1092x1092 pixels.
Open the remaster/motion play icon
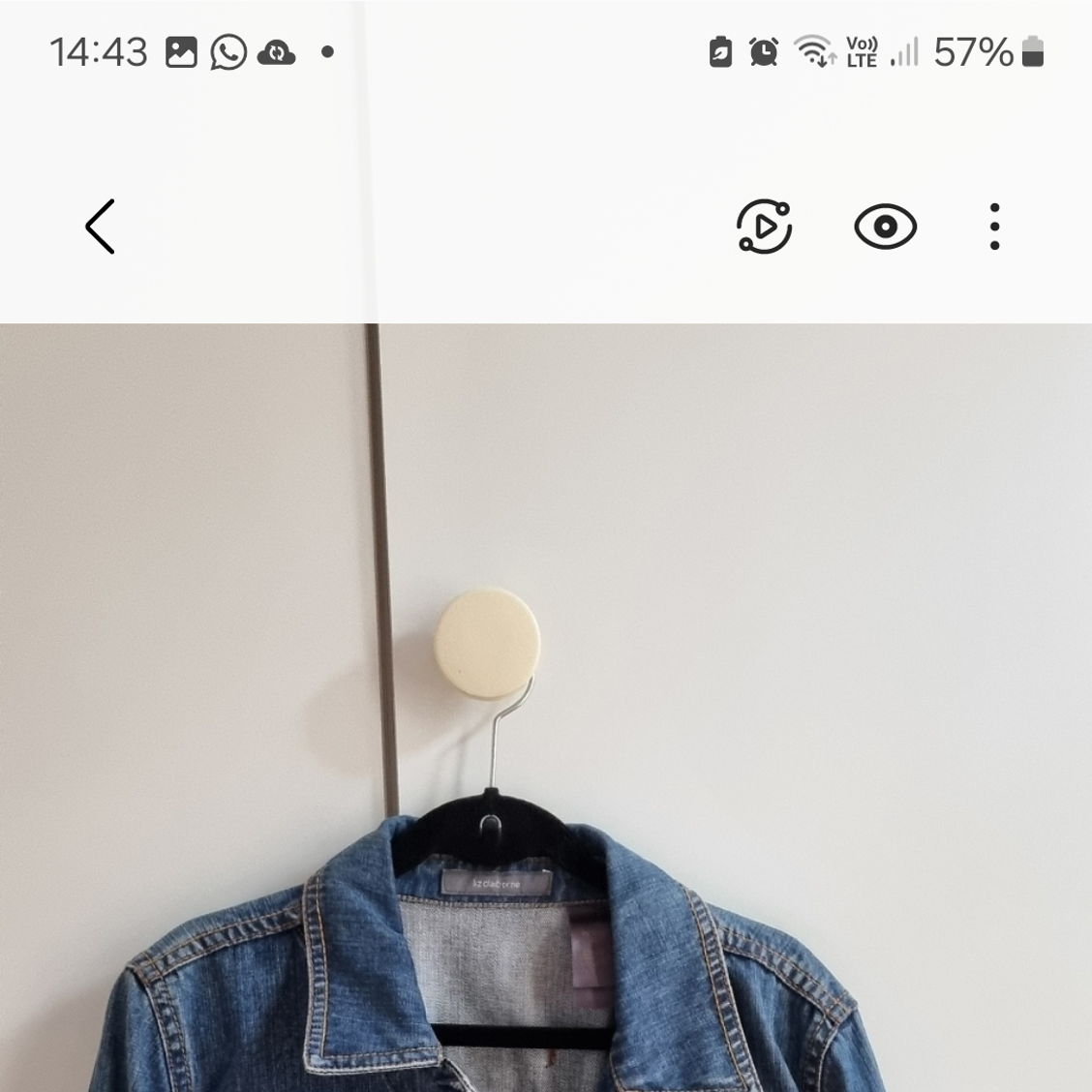(764, 227)
